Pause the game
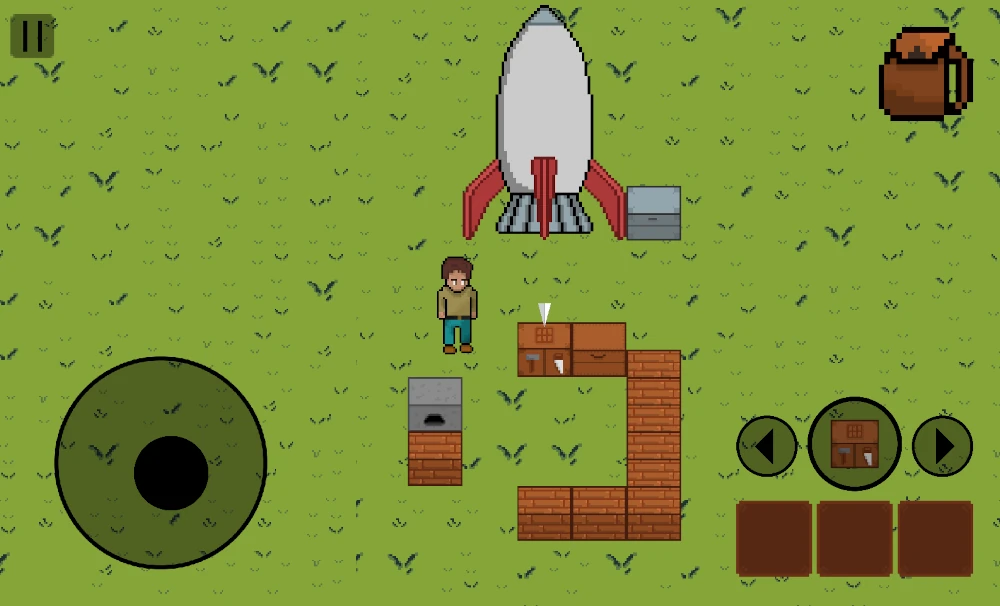Image resolution: width=1000 pixels, height=606 pixels. coord(31,36)
